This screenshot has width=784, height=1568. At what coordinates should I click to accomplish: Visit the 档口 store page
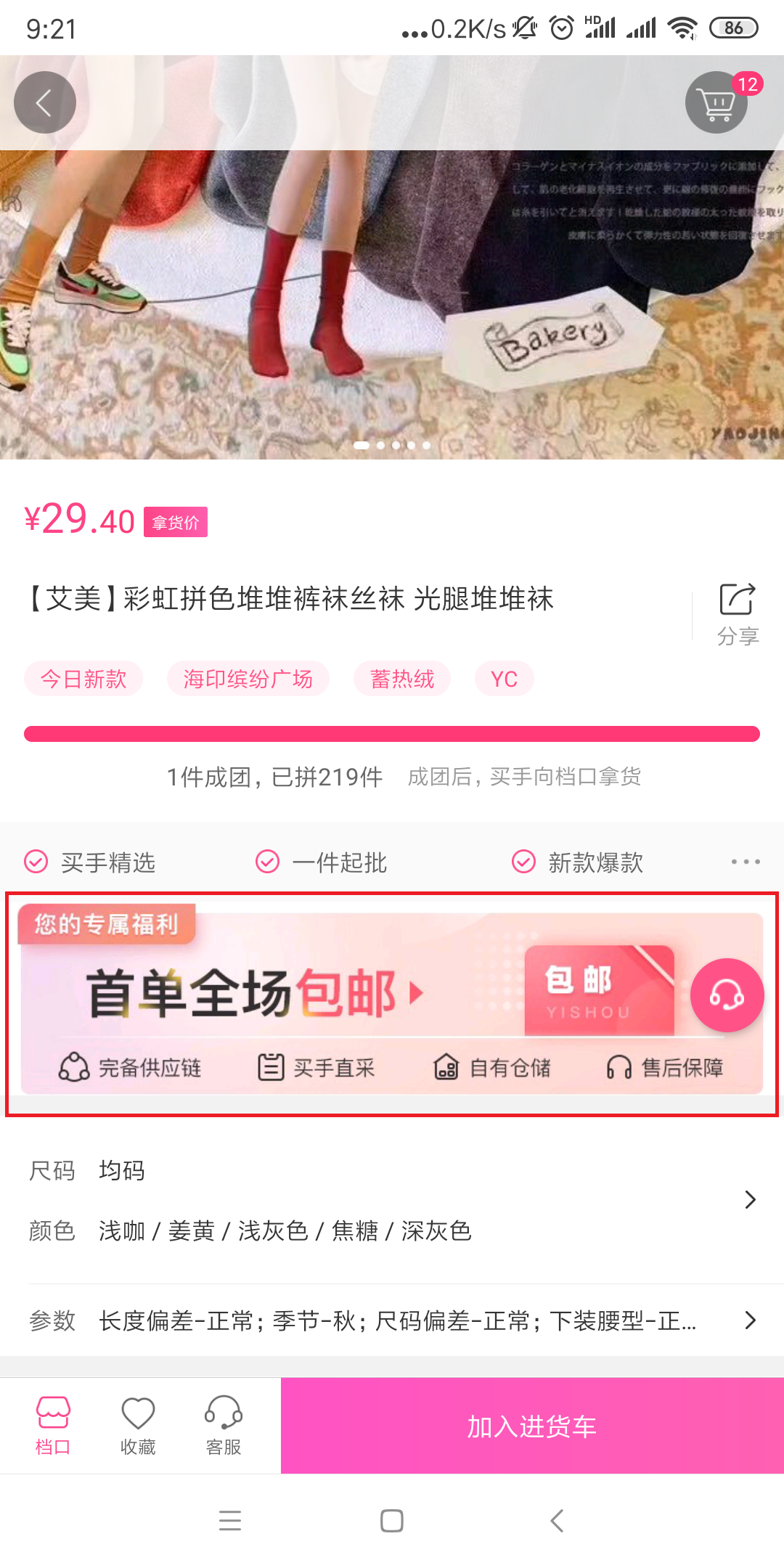53,1426
